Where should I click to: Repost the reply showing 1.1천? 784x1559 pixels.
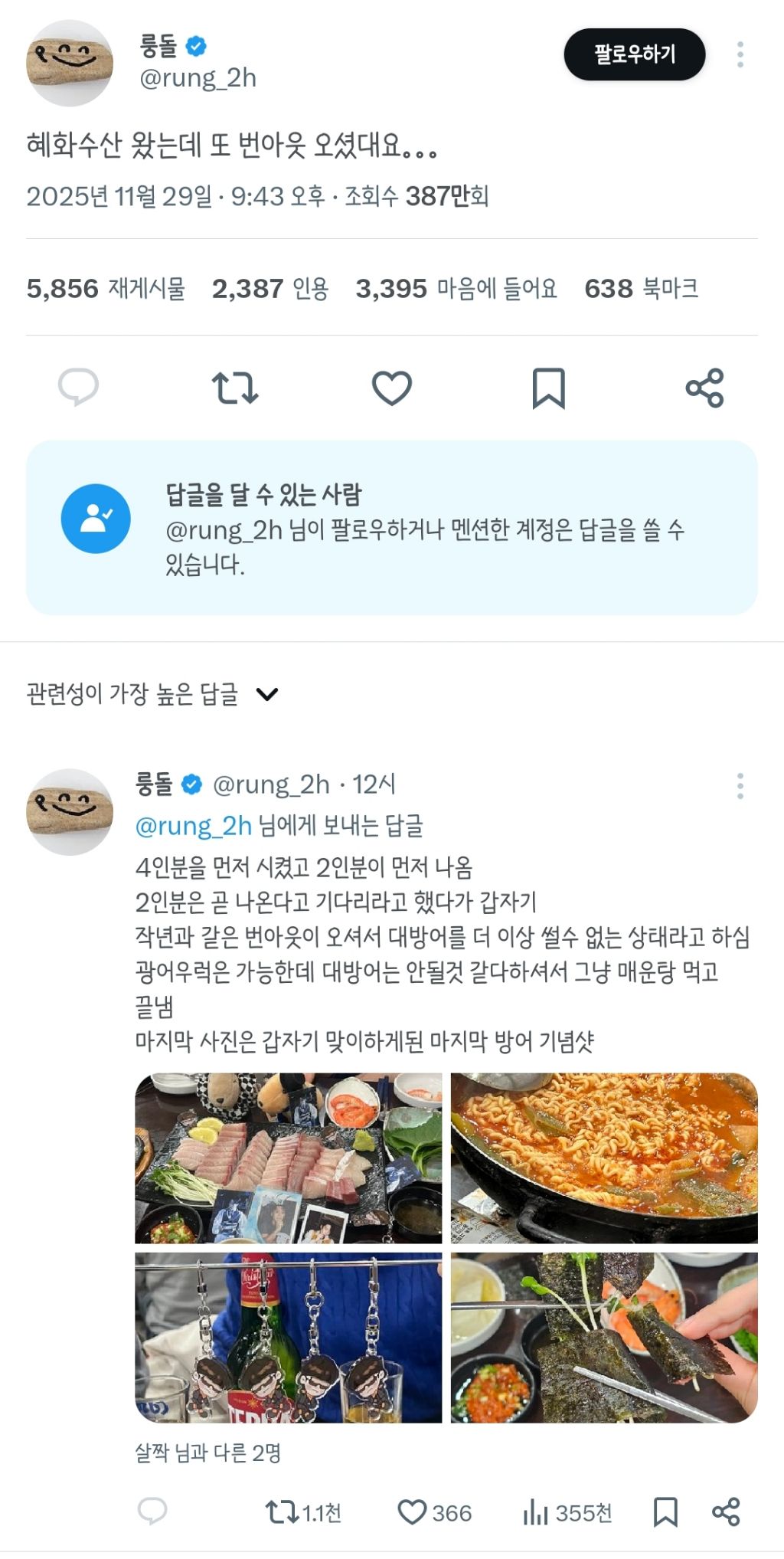pos(280,1512)
